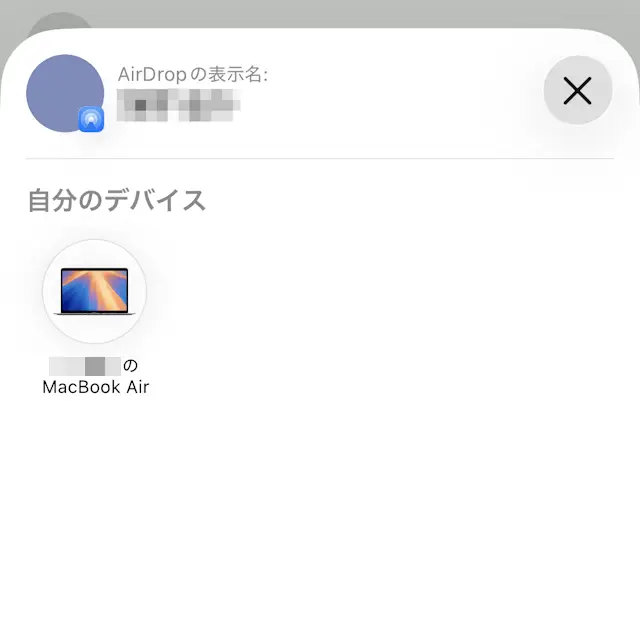Close the AirDrop sheet
The height and width of the screenshot is (640, 640).
pos(577,91)
